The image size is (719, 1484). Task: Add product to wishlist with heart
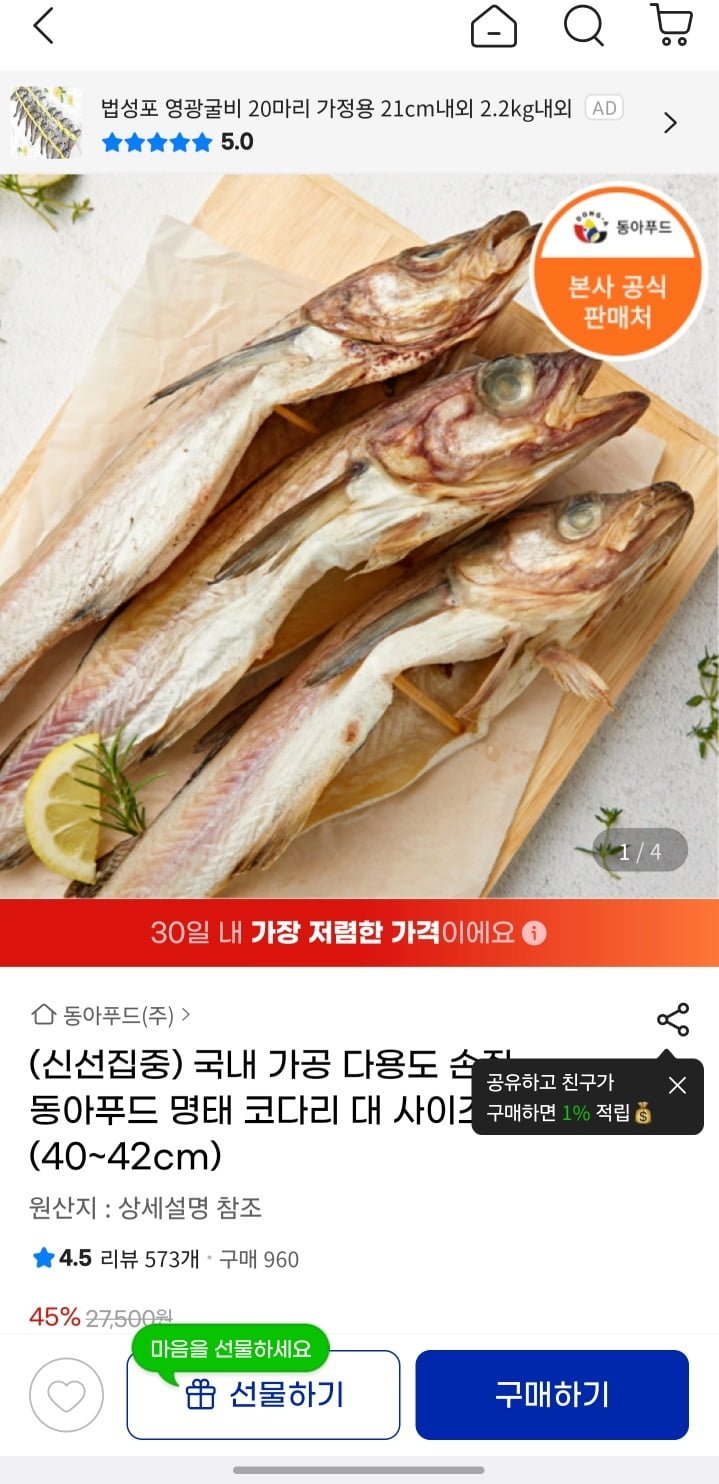pyautogui.click(x=67, y=1395)
